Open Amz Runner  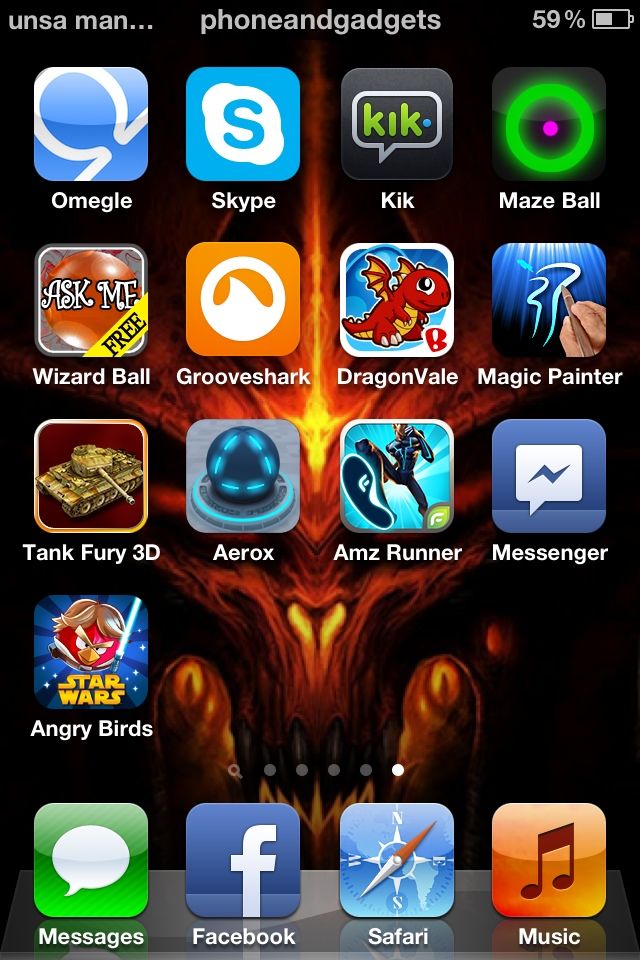click(397, 476)
